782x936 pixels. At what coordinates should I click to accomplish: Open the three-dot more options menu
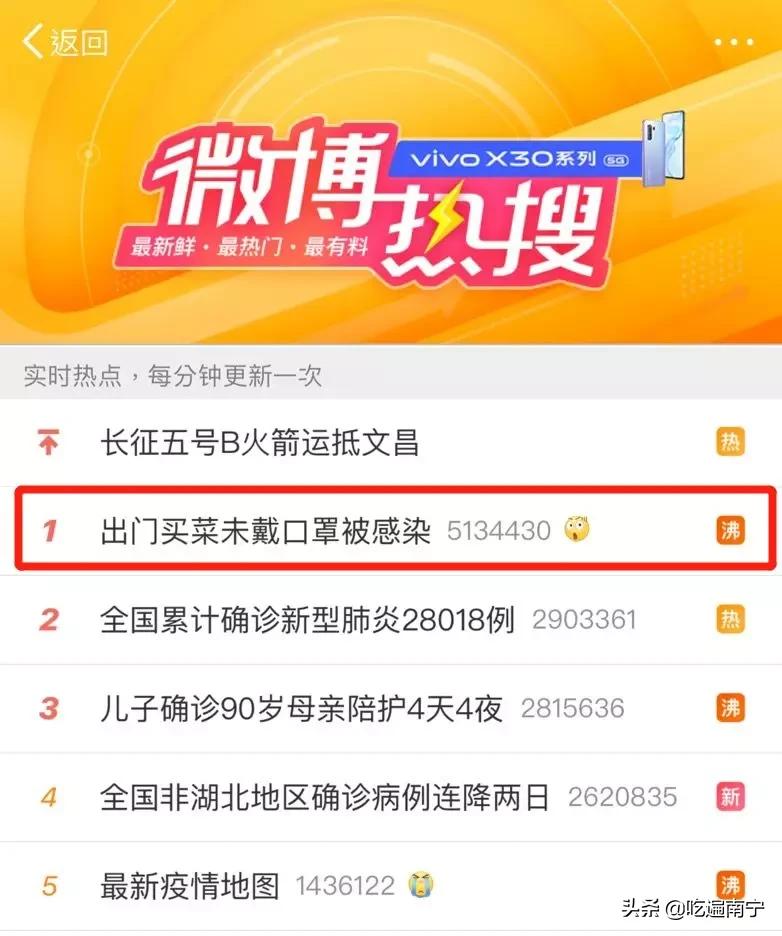[x=735, y=40]
